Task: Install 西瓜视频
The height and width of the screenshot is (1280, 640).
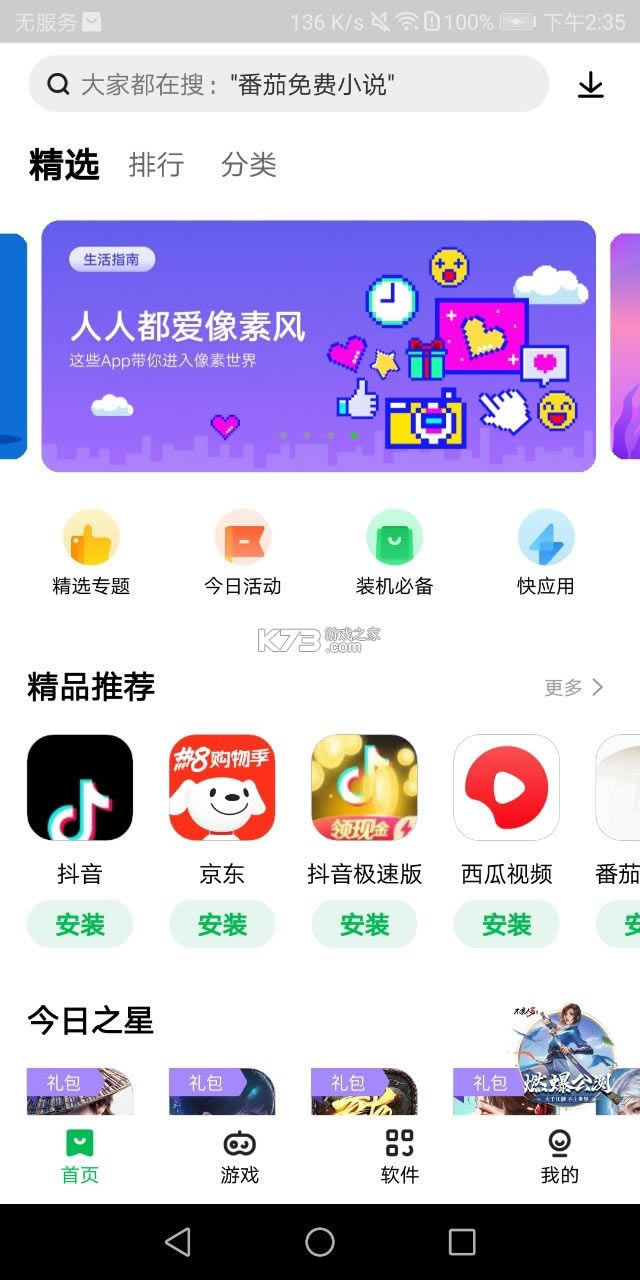Action: (x=506, y=924)
